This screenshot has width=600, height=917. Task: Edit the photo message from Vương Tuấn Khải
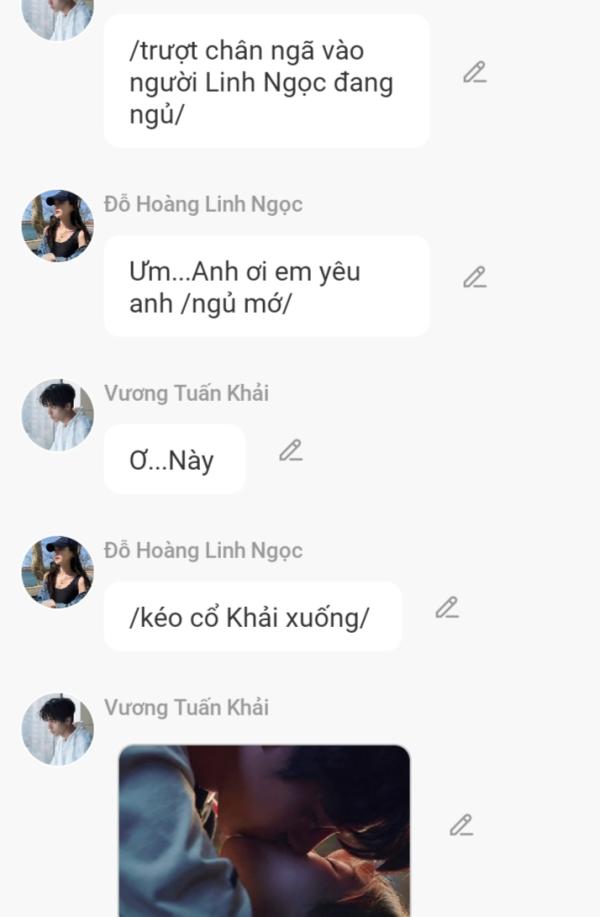click(x=460, y=826)
